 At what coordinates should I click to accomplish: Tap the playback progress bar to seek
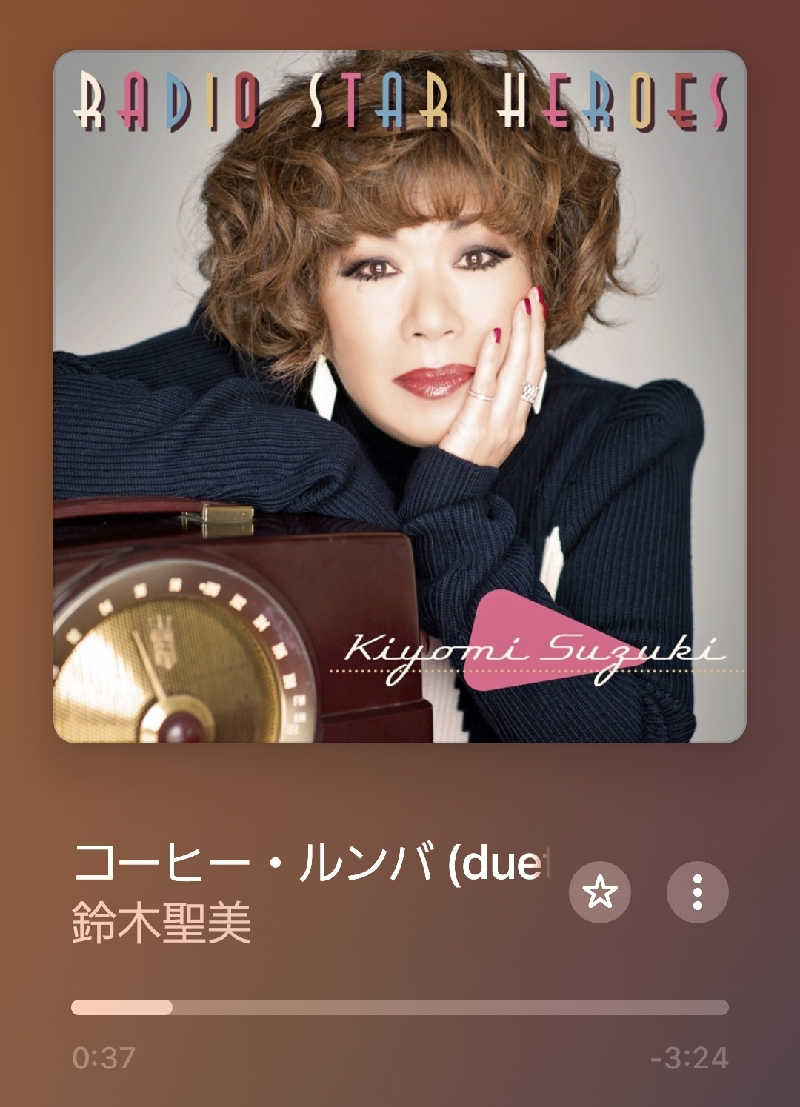pos(400,1007)
